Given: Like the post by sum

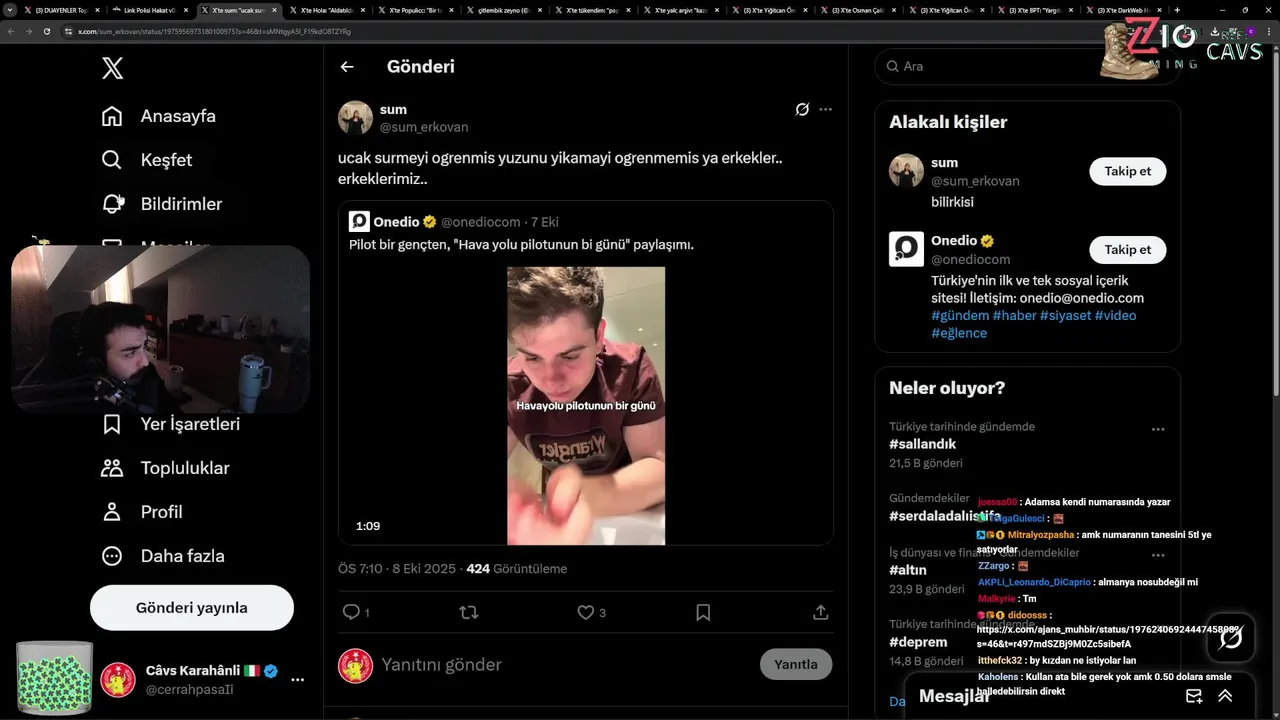Looking at the screenshot, I should pyautogui.click(x=586, y=612).
